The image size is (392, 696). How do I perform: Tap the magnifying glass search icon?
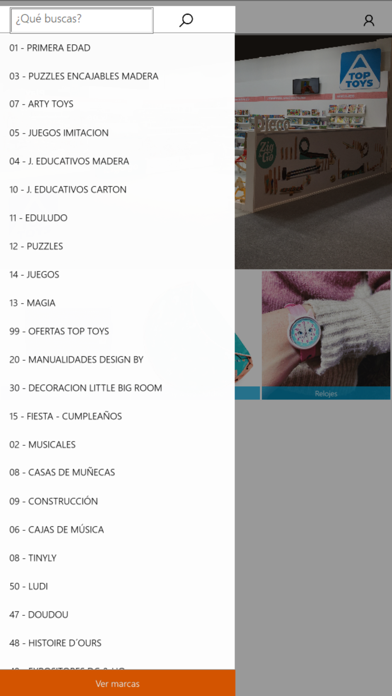[x=186, y=20]
